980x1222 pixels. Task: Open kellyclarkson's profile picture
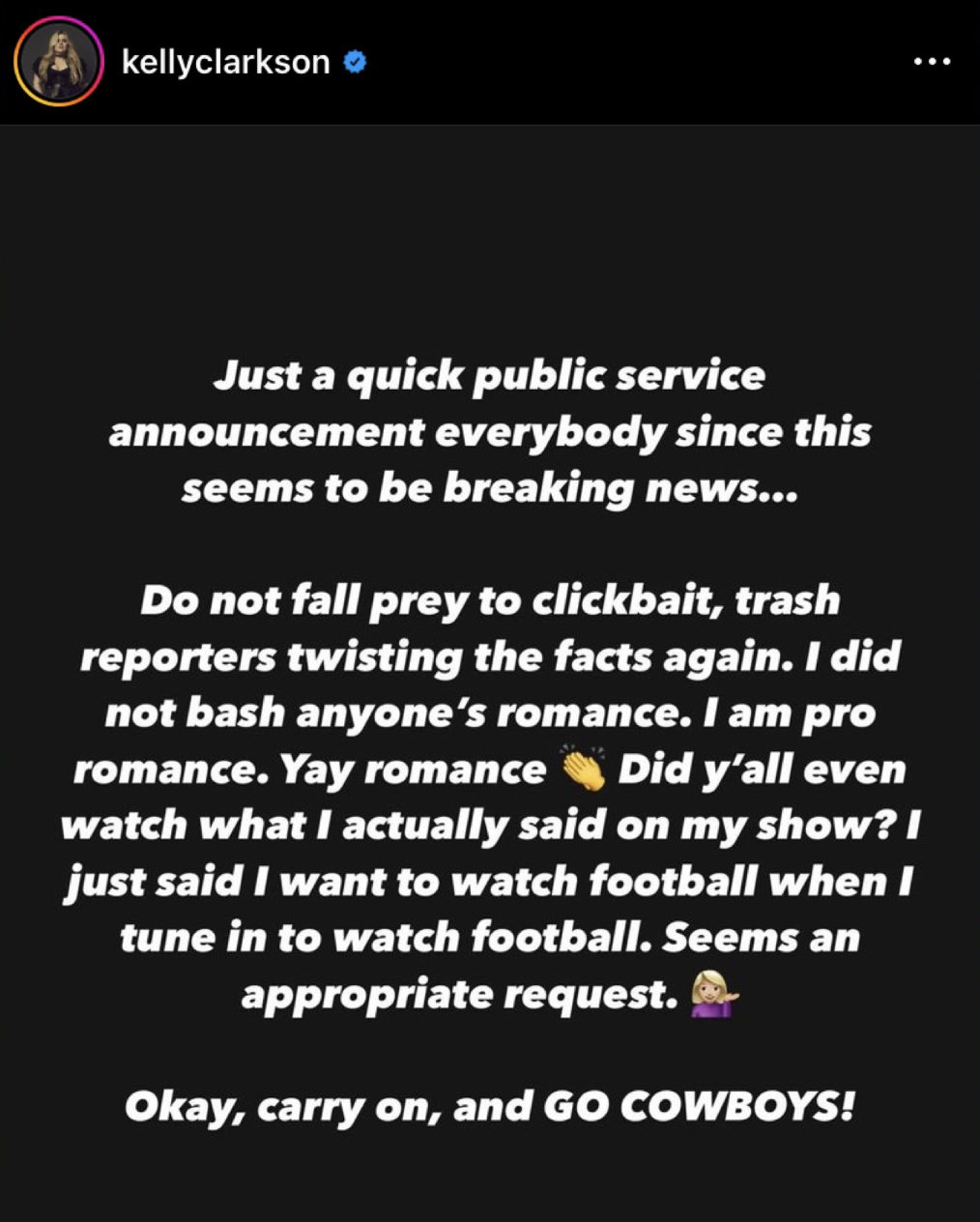coord(58,62)
